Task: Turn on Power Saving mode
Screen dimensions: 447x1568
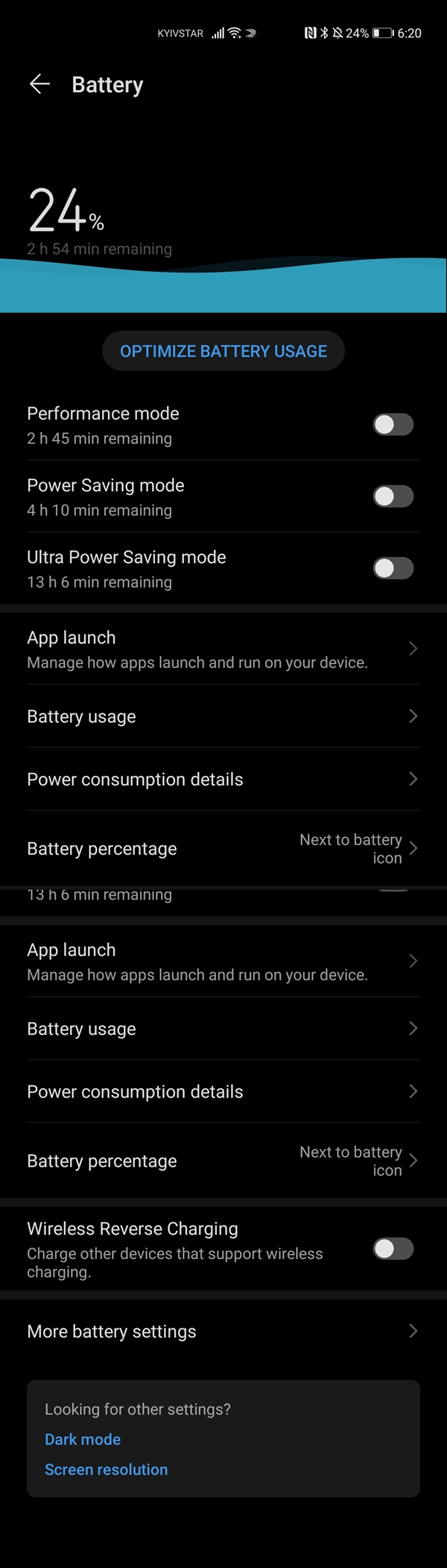Action: pyautogui.click(x=393, y=497)
